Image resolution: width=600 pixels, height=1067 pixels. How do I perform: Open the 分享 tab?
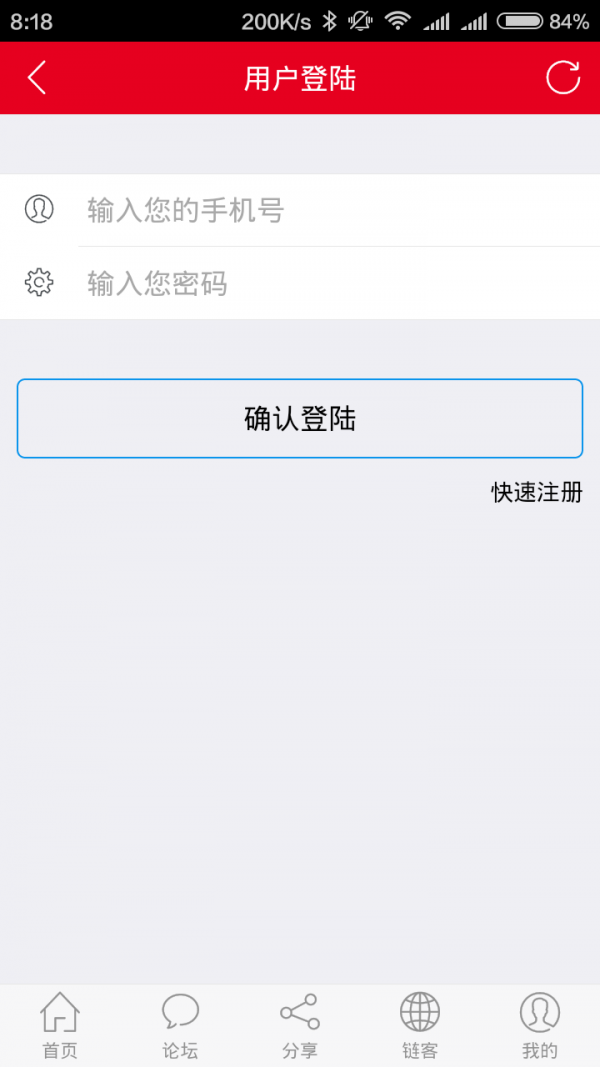[300, 1026]
